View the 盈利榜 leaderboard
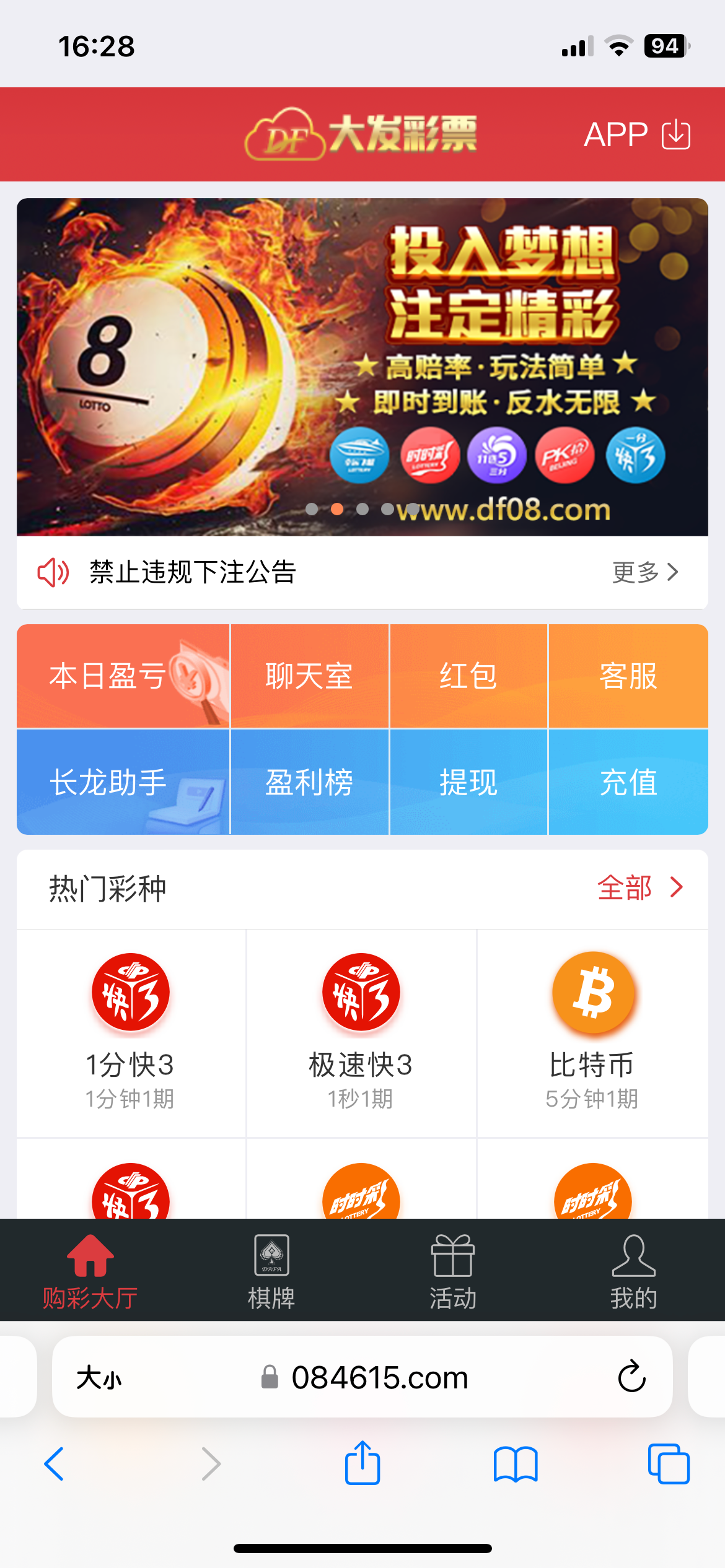The height and width of the screenshot is (1568, 725). 309,782
